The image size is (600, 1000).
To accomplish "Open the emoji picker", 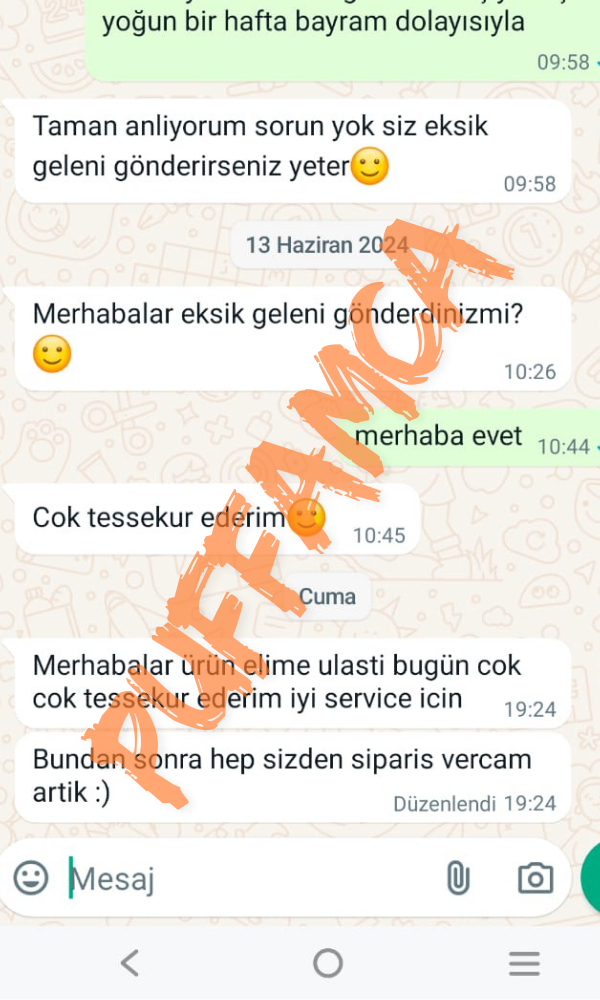I will (x=31, y=878).
